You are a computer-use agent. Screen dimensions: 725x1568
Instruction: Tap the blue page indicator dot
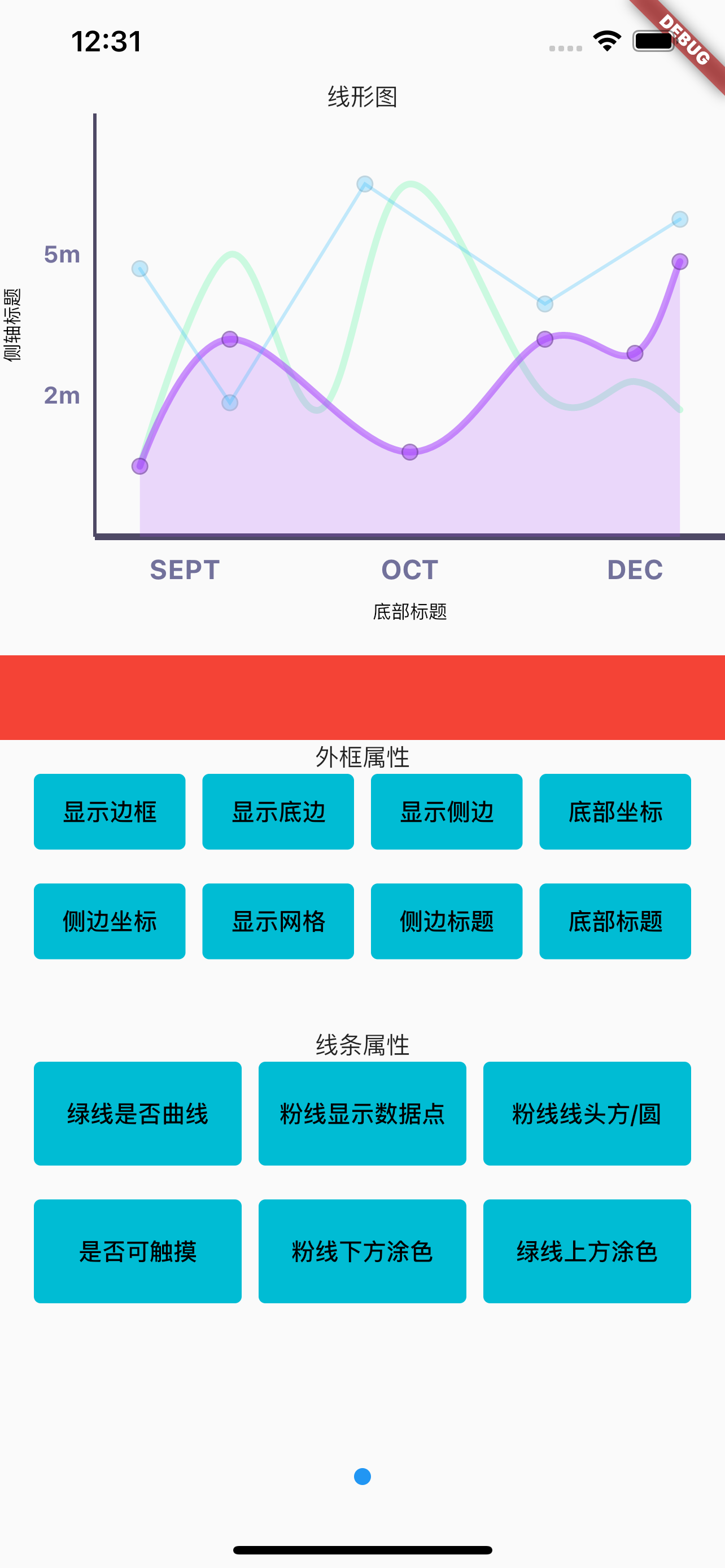(362, 1476)
